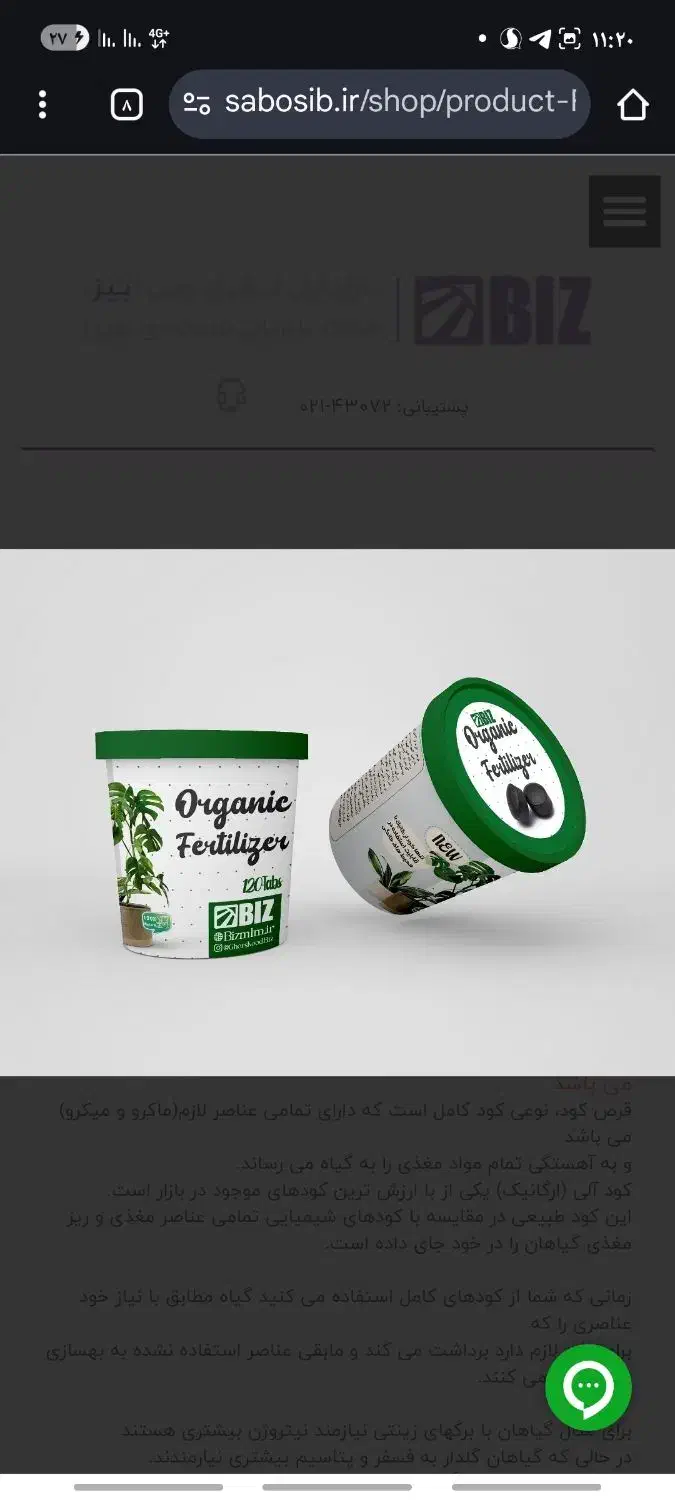
Task: Tap the Organic Fertilizer product image
Action: 337,812
